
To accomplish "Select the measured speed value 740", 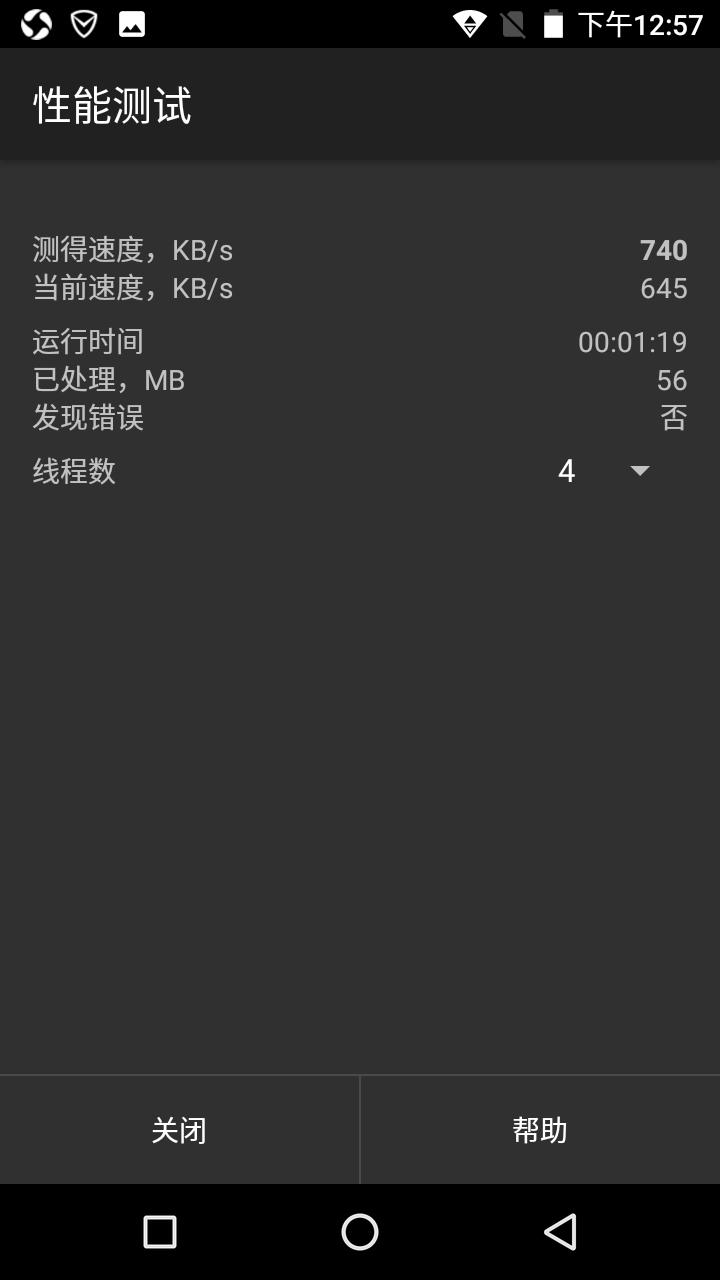I will pyautogui.click(x=663, y=250).
